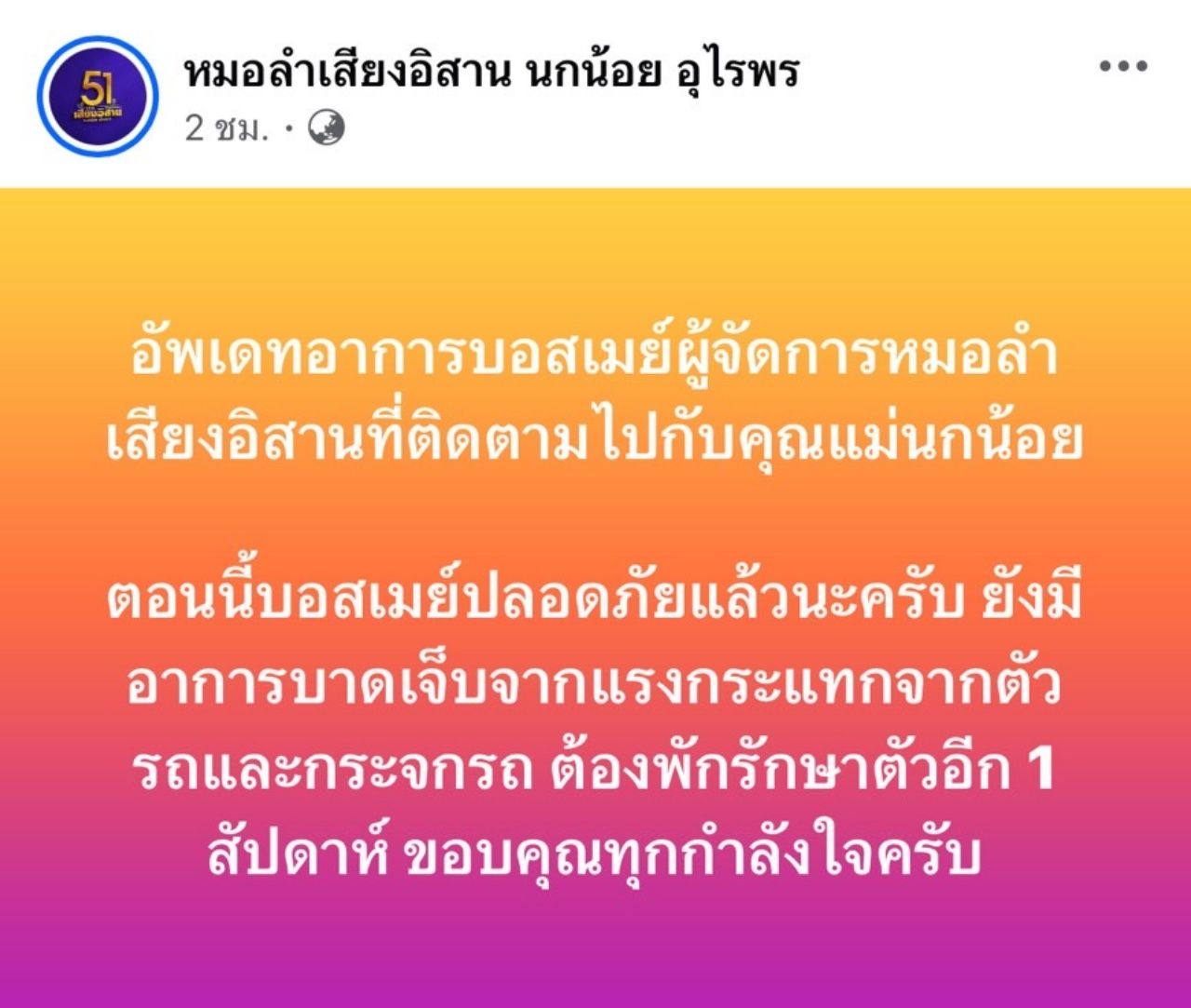1191x1008 pixels.
Task: Open the colored status post
Action: [595, 596]
